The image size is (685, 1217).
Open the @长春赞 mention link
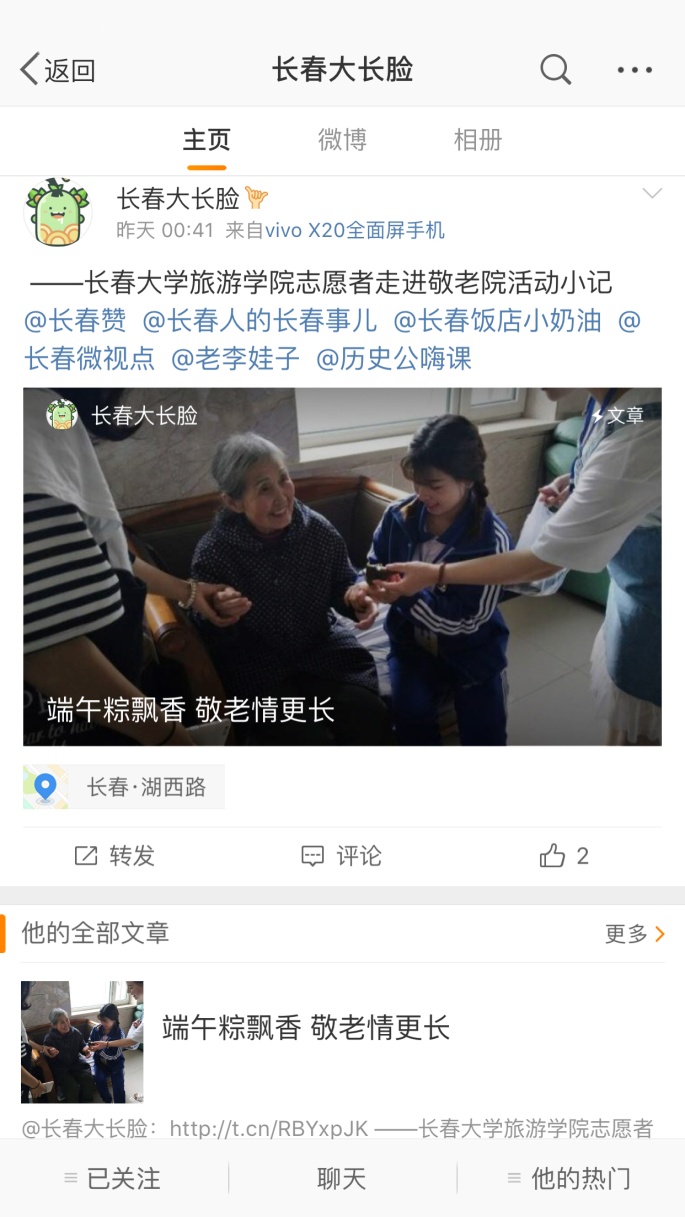76,321
